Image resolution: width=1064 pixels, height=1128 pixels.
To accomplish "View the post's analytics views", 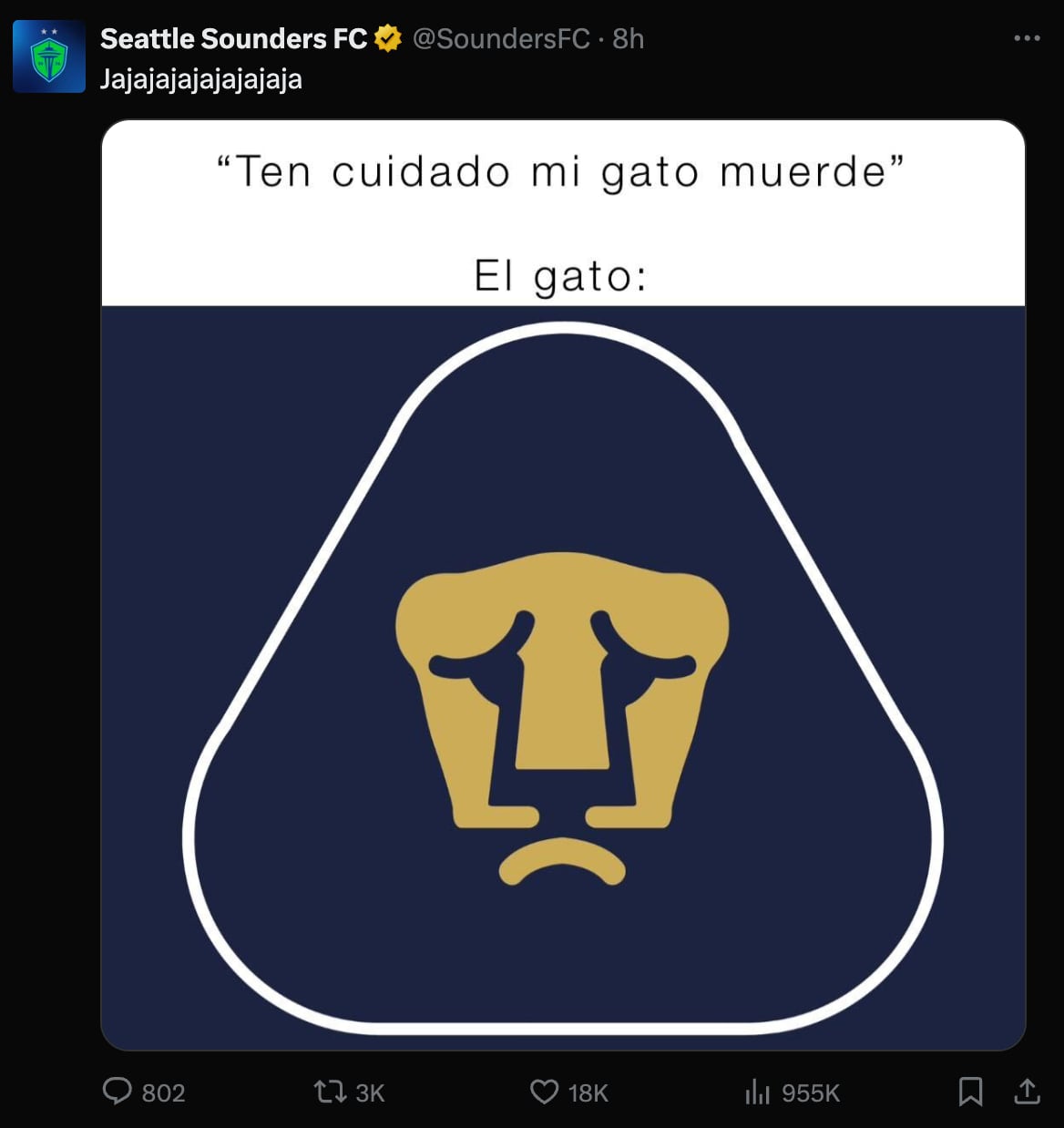I will 757,1091.
